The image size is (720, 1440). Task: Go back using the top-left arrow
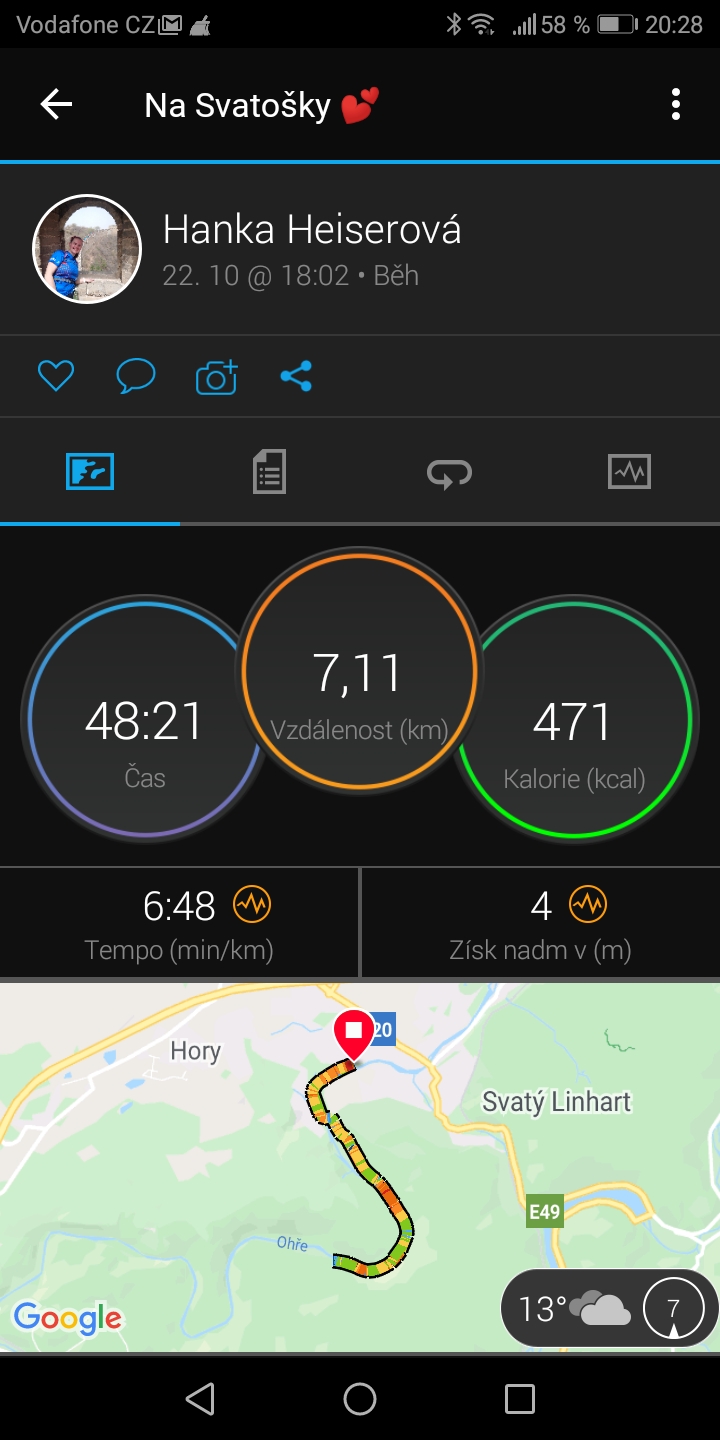(x=56, y=104)
